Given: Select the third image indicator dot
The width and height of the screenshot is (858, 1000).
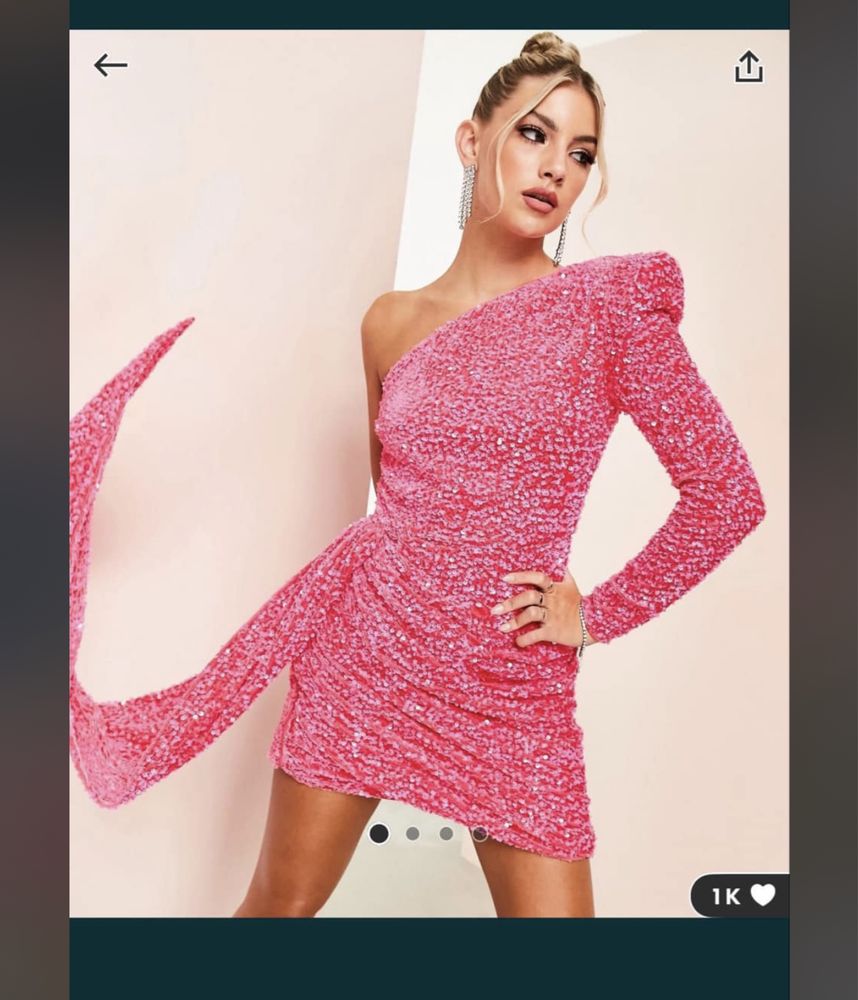Looking at the screenshot, I should coord(446,833).
